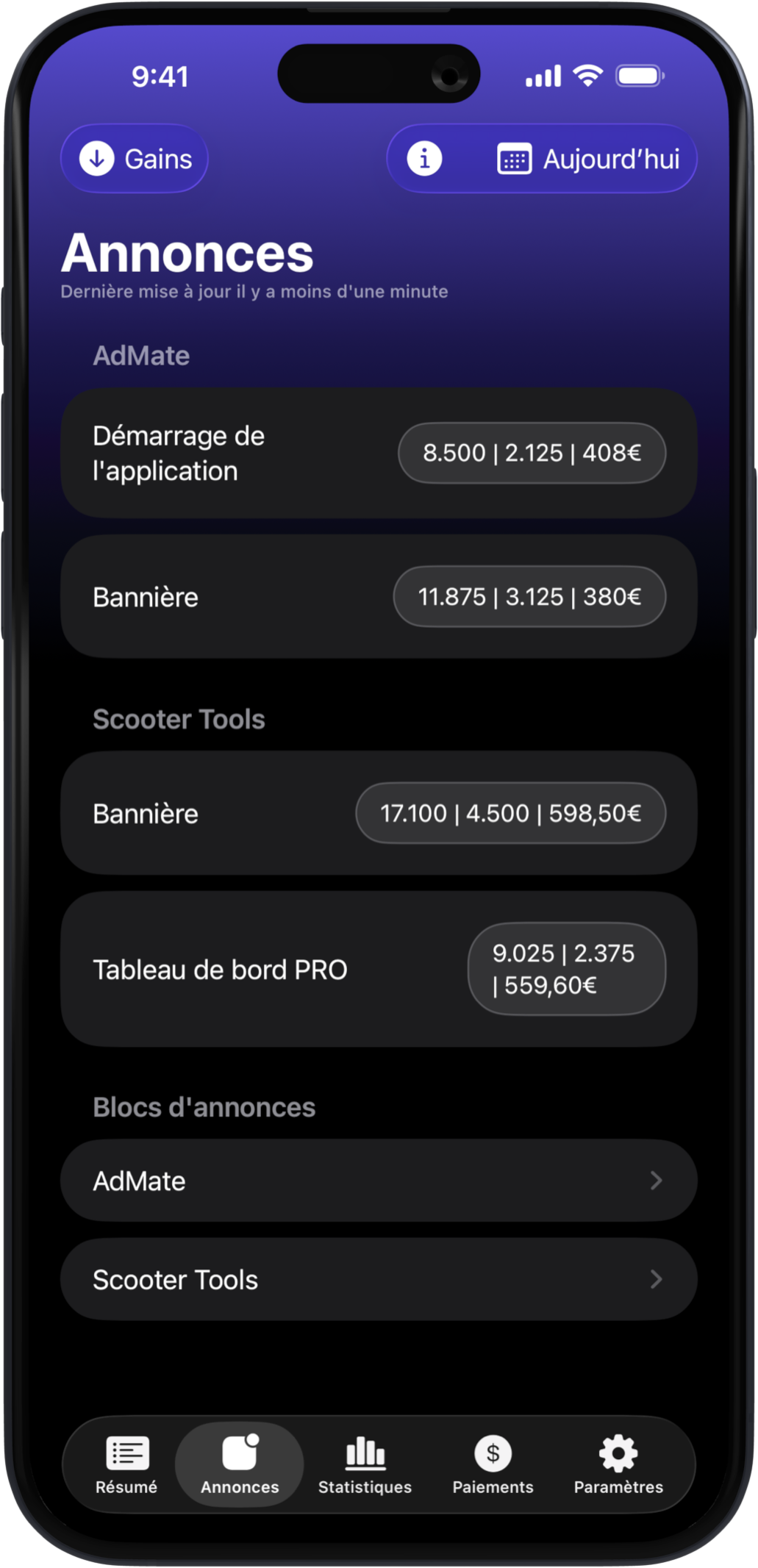758x1568 pixels.
Task: Tap the info icon
Action: pyautogui.click(x=424, y=159)
